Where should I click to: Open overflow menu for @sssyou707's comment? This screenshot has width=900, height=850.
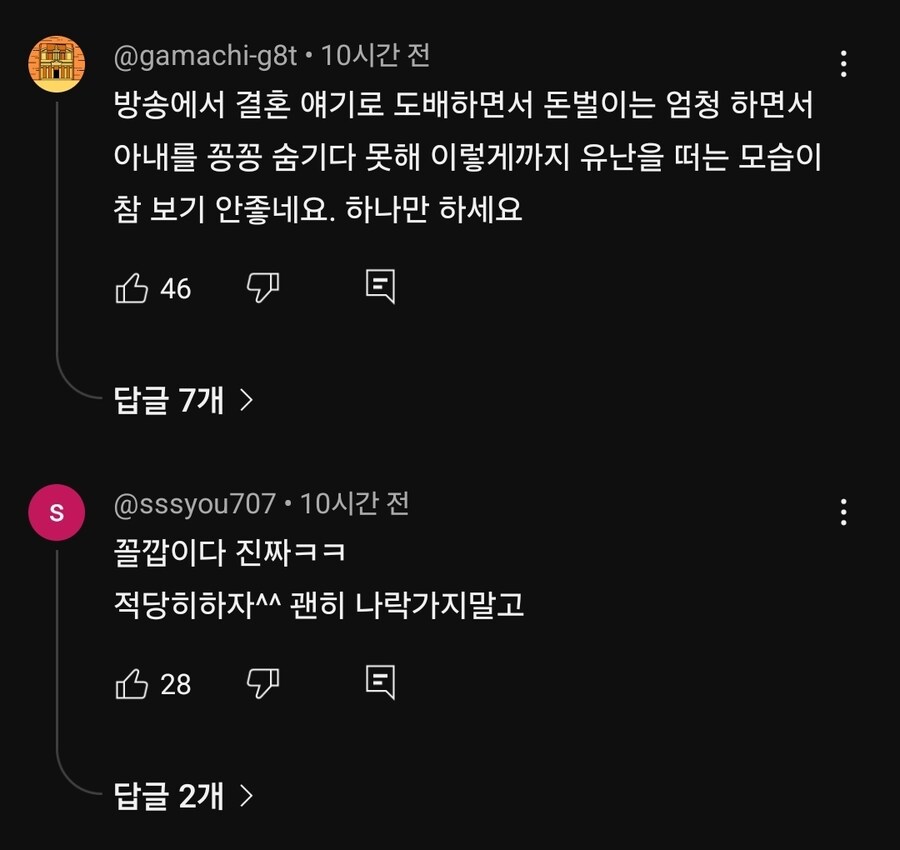point(844,513)
